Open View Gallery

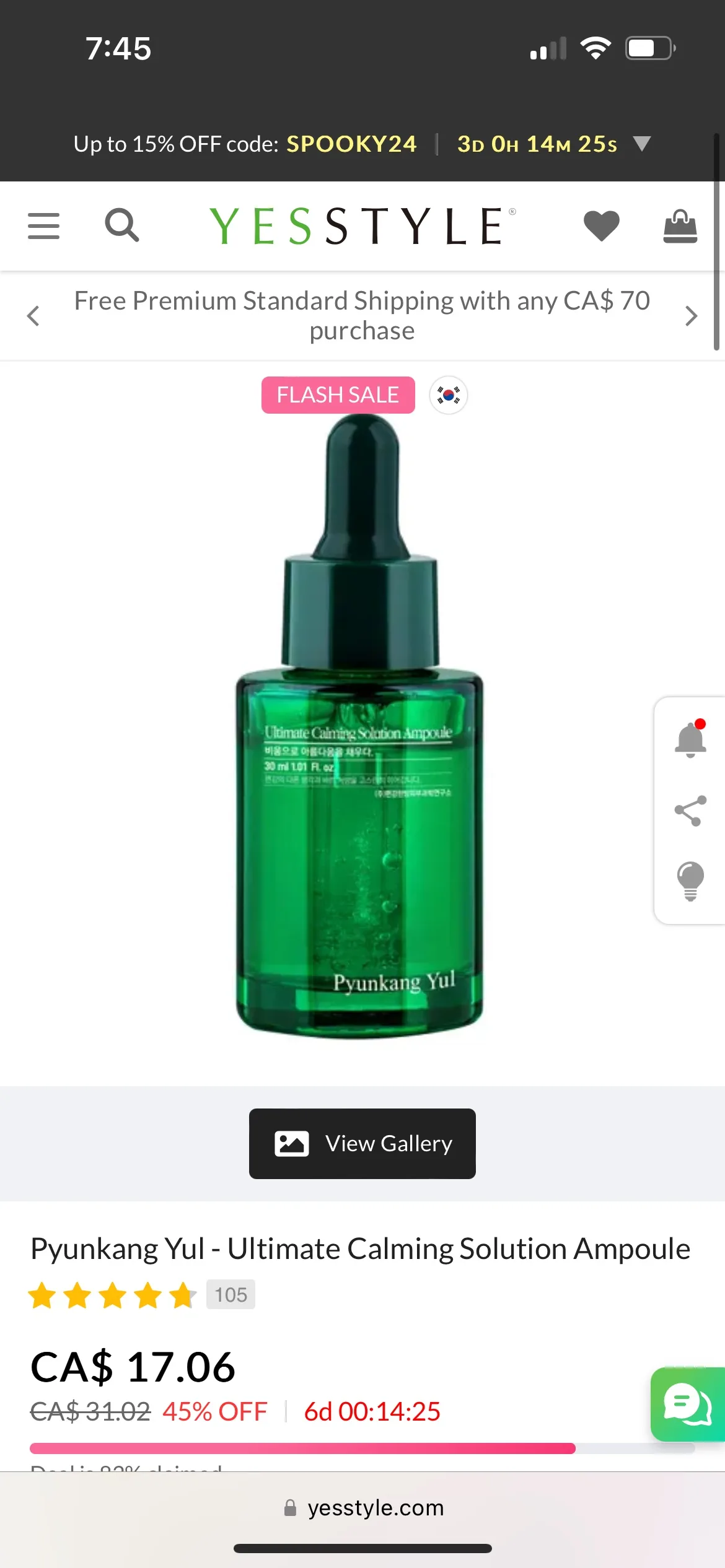pyautogui.click(x=362, y=1143)
